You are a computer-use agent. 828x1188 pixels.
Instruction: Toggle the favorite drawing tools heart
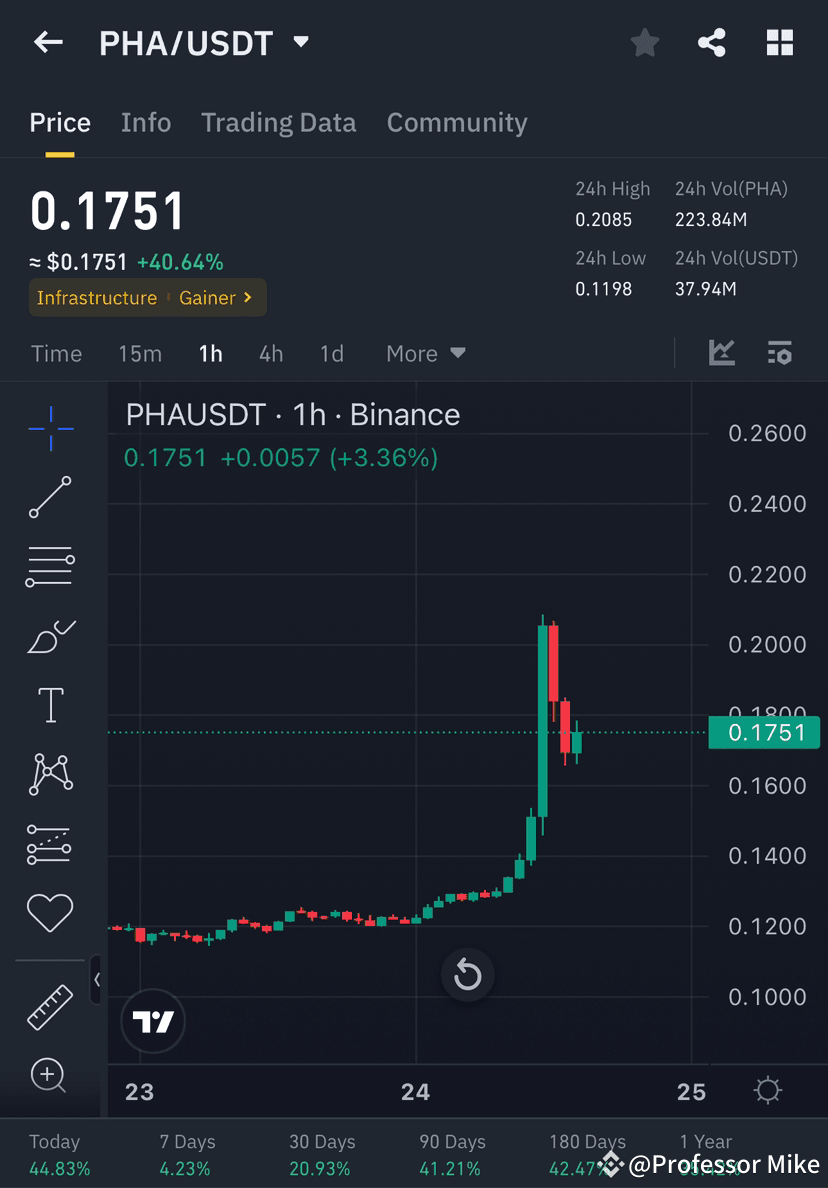click(x=50, y=912)
